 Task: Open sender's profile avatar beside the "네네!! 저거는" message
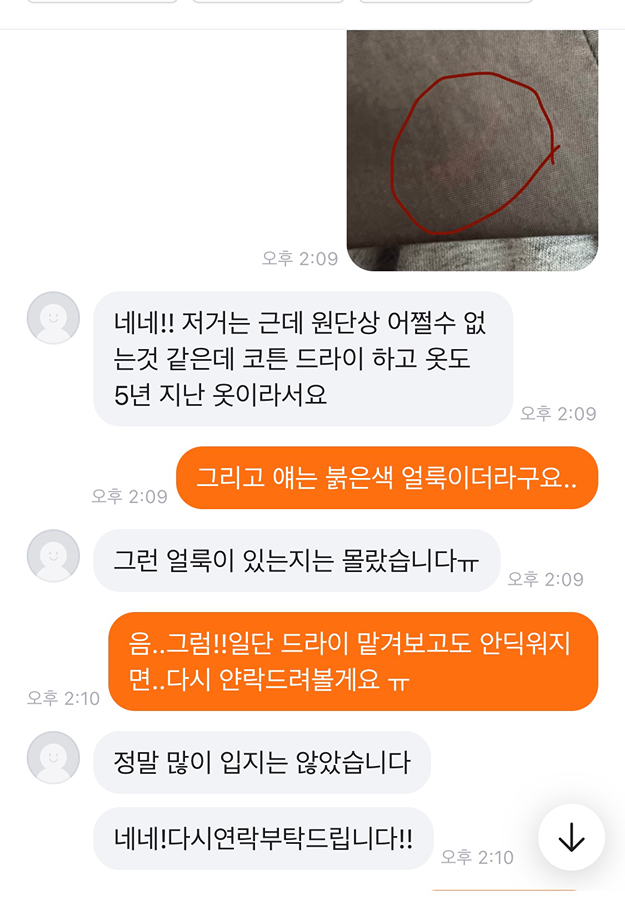coord(53,318)
